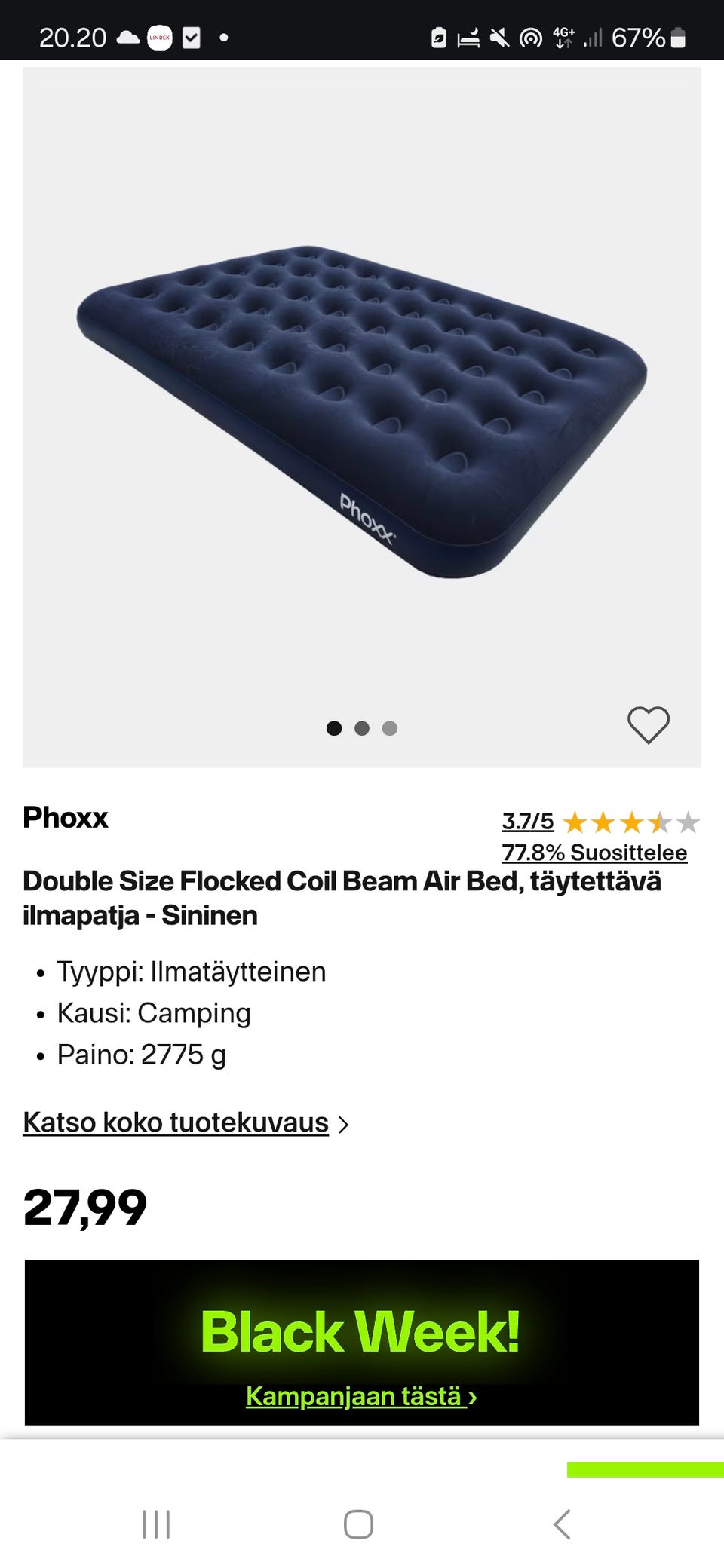Add the air bed to favorites

pos(648,725)
